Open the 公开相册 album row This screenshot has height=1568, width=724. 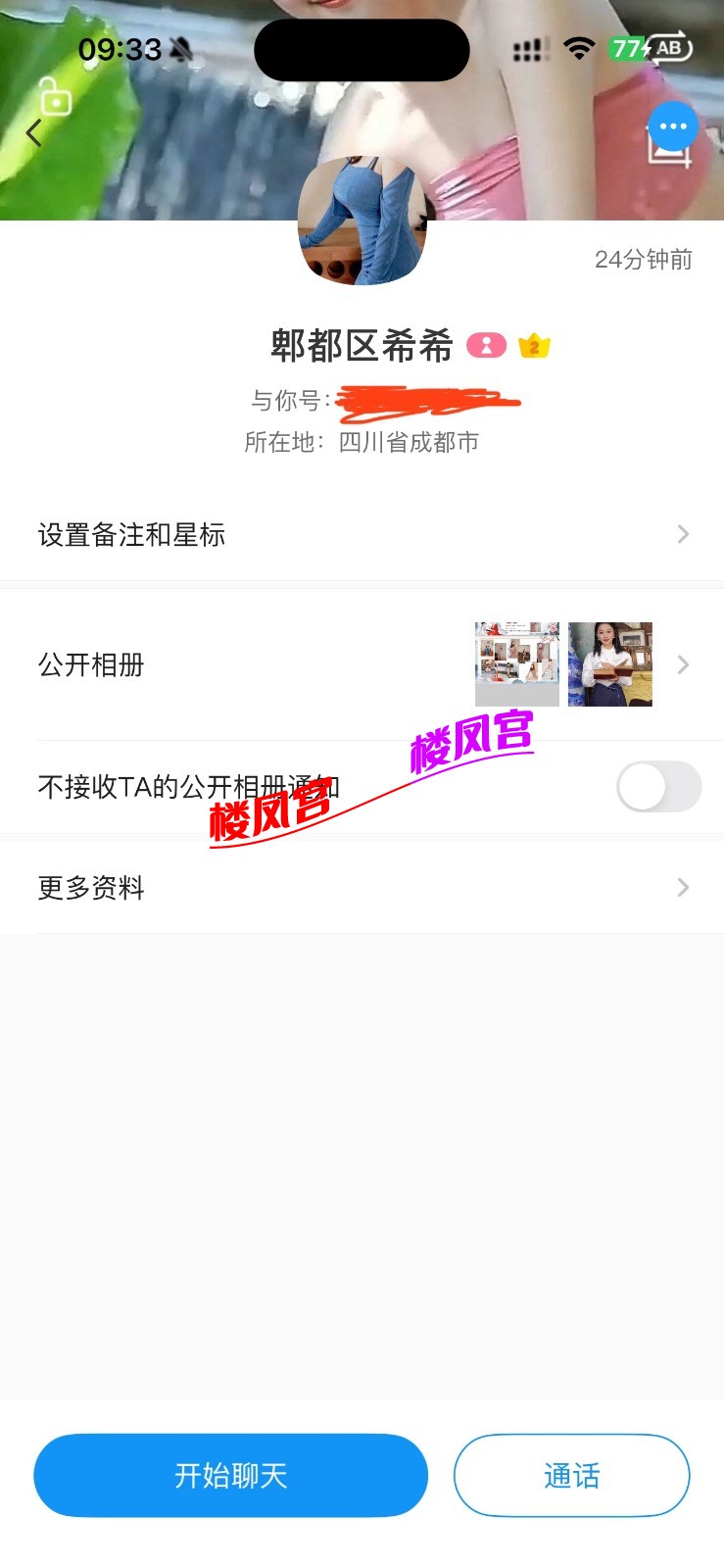362,664
